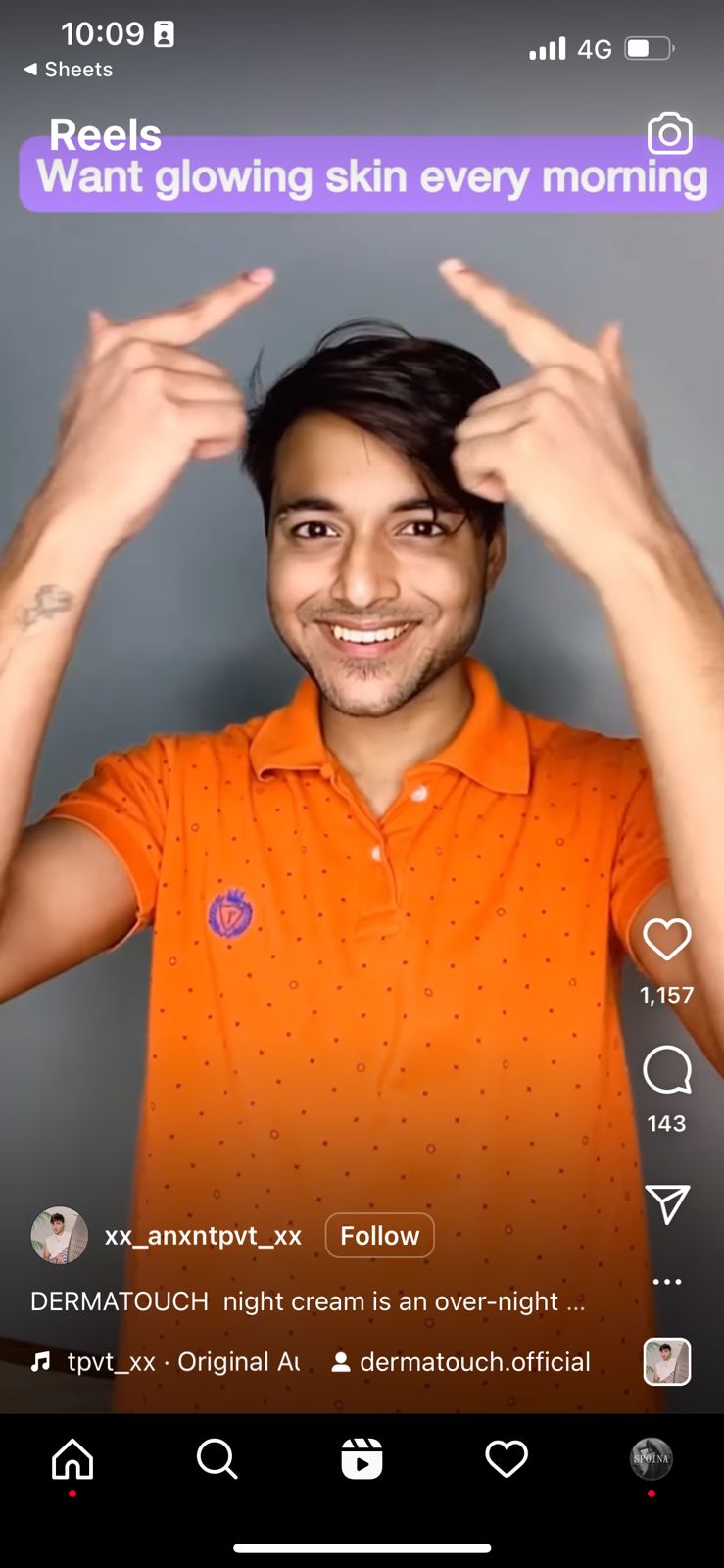This screenshot has width=724, height=1568.
Task: Switch to the Search tab
Action: (217, 1459)
